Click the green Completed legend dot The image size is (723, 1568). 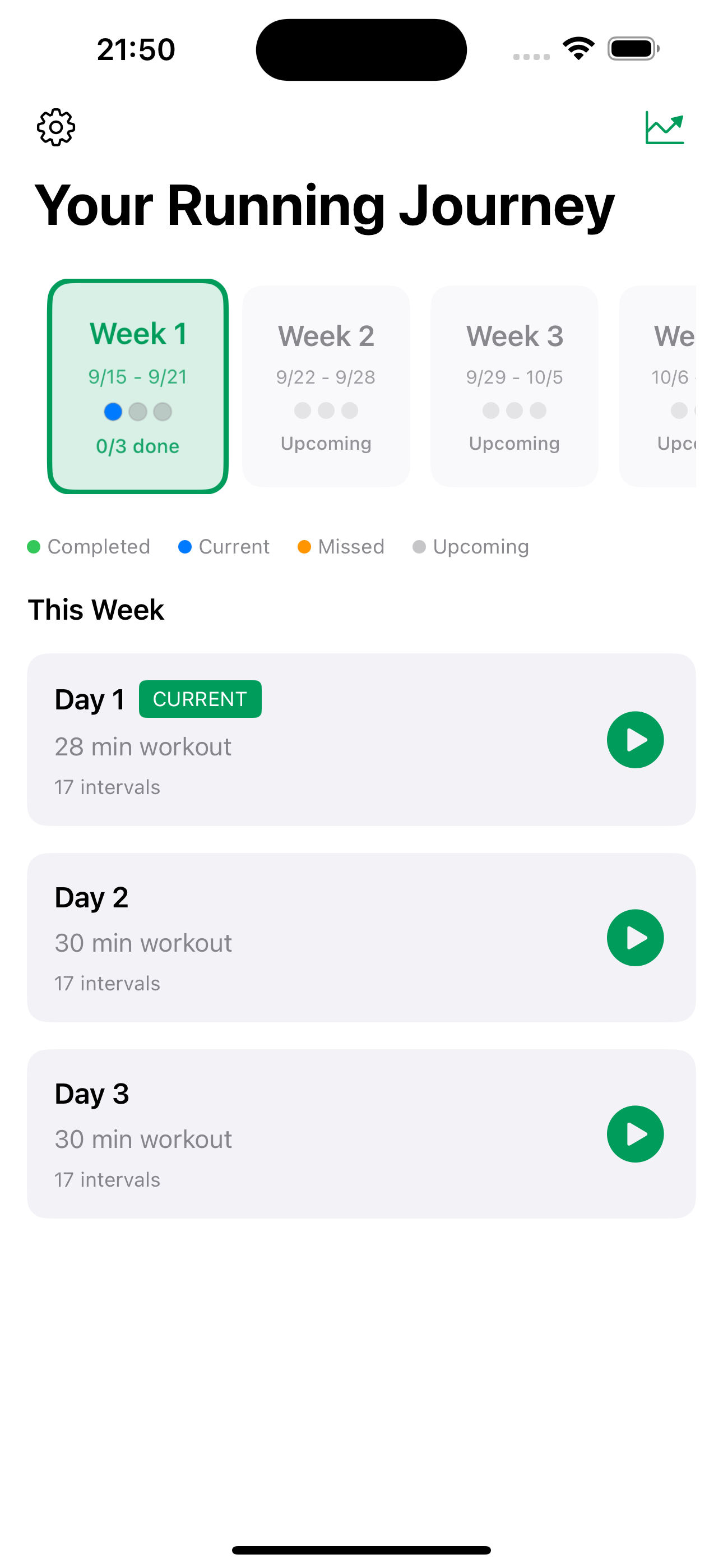(34, 547)
